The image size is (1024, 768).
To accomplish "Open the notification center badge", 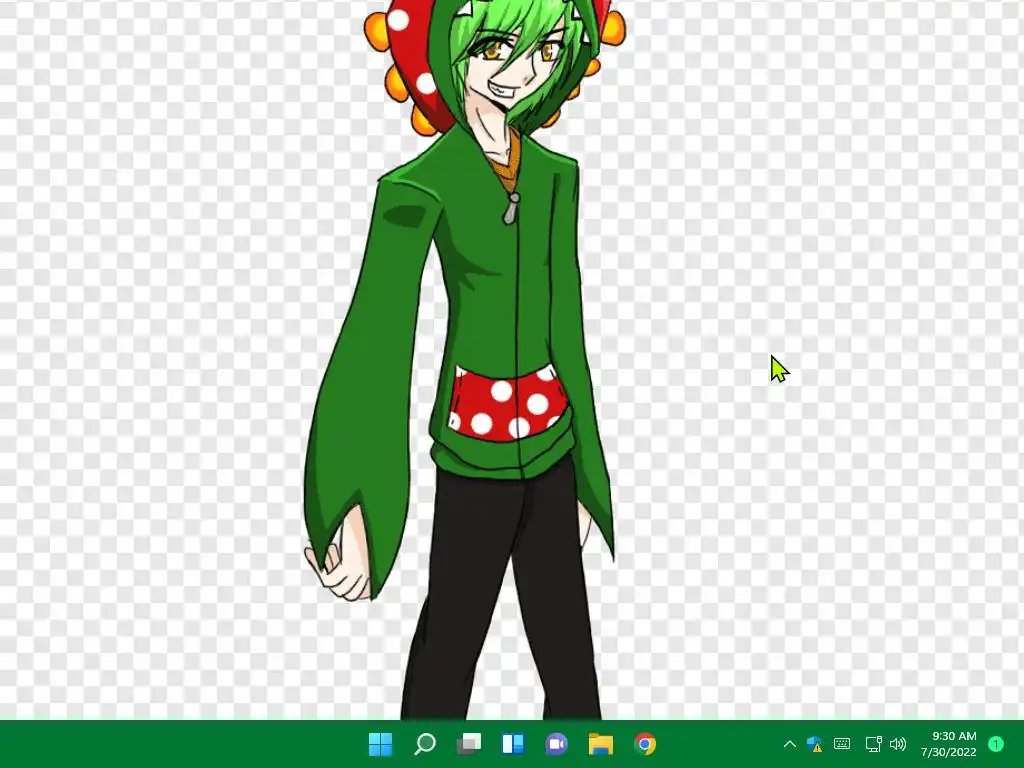I will tap(996, 744).
